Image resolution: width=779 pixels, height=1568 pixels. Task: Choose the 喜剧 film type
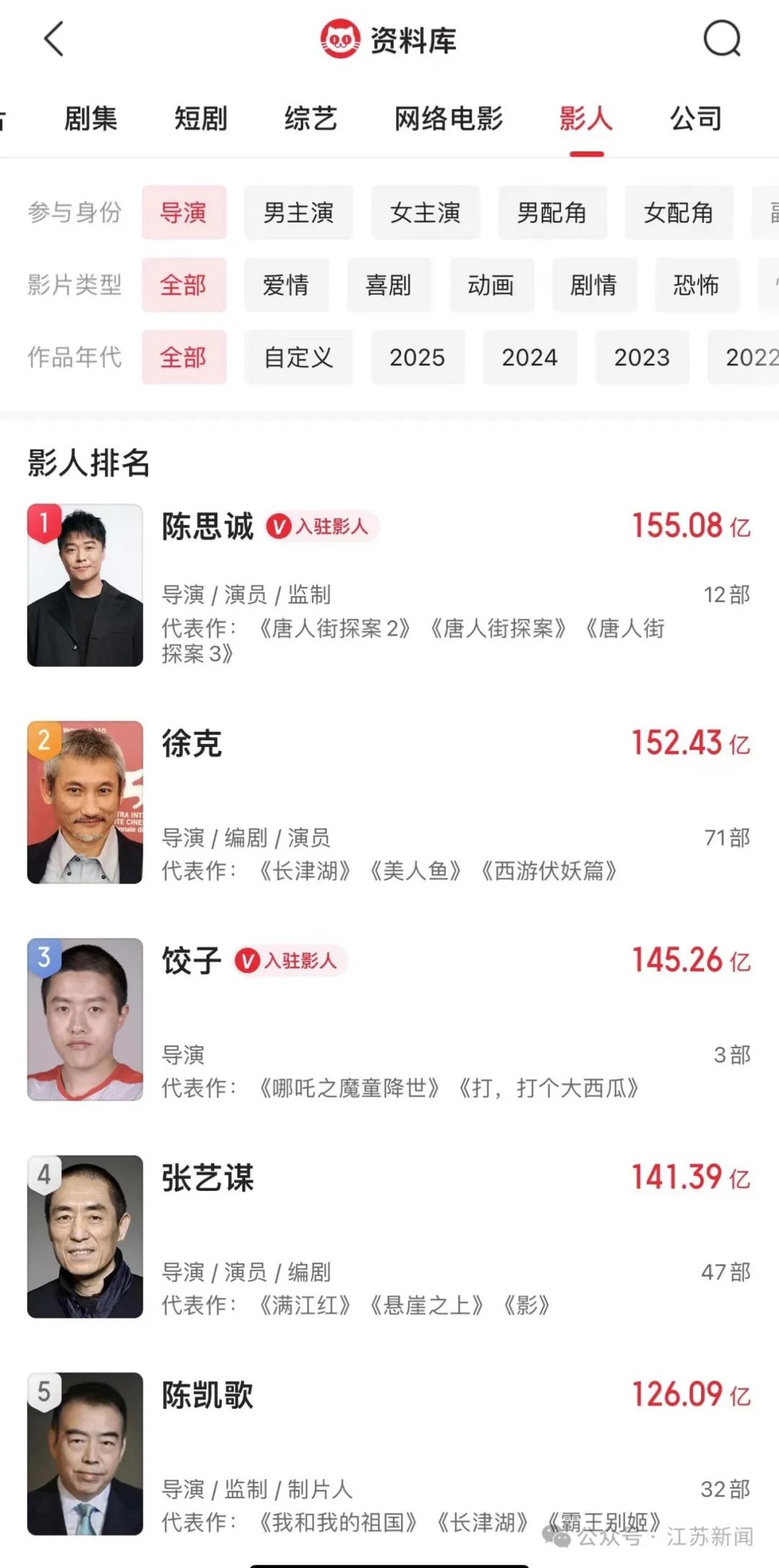389,285
